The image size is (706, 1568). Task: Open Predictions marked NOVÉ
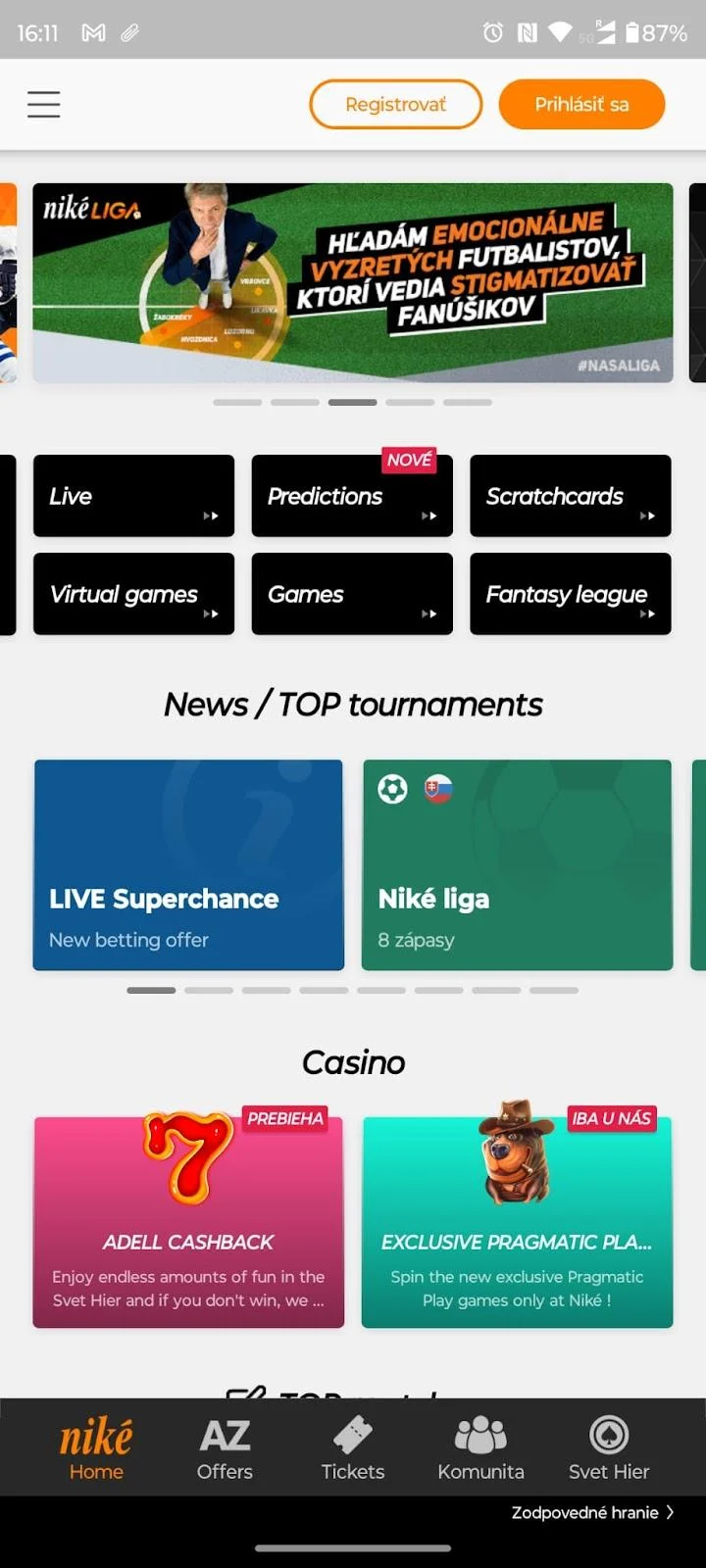[351, 496]
